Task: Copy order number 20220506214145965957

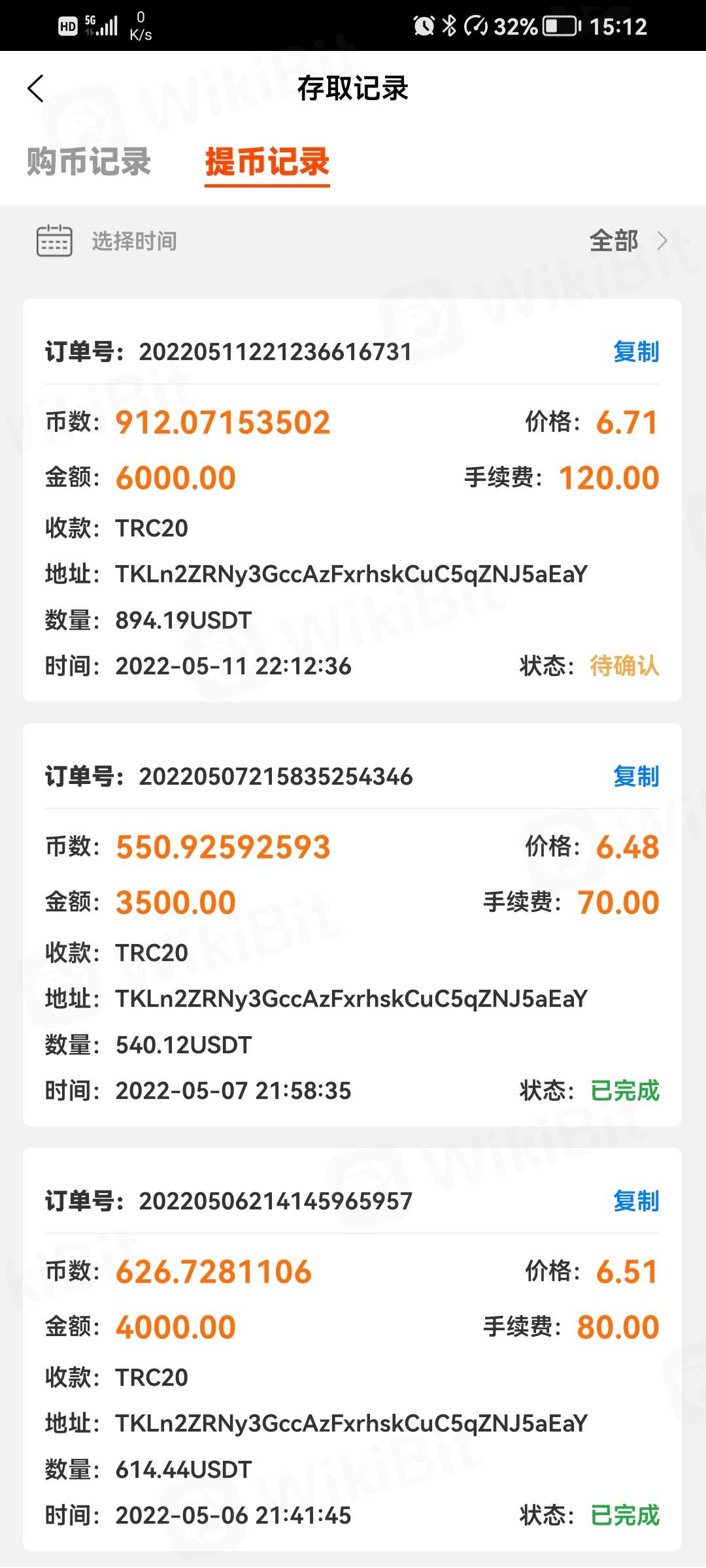Action: pos(635,1201)
